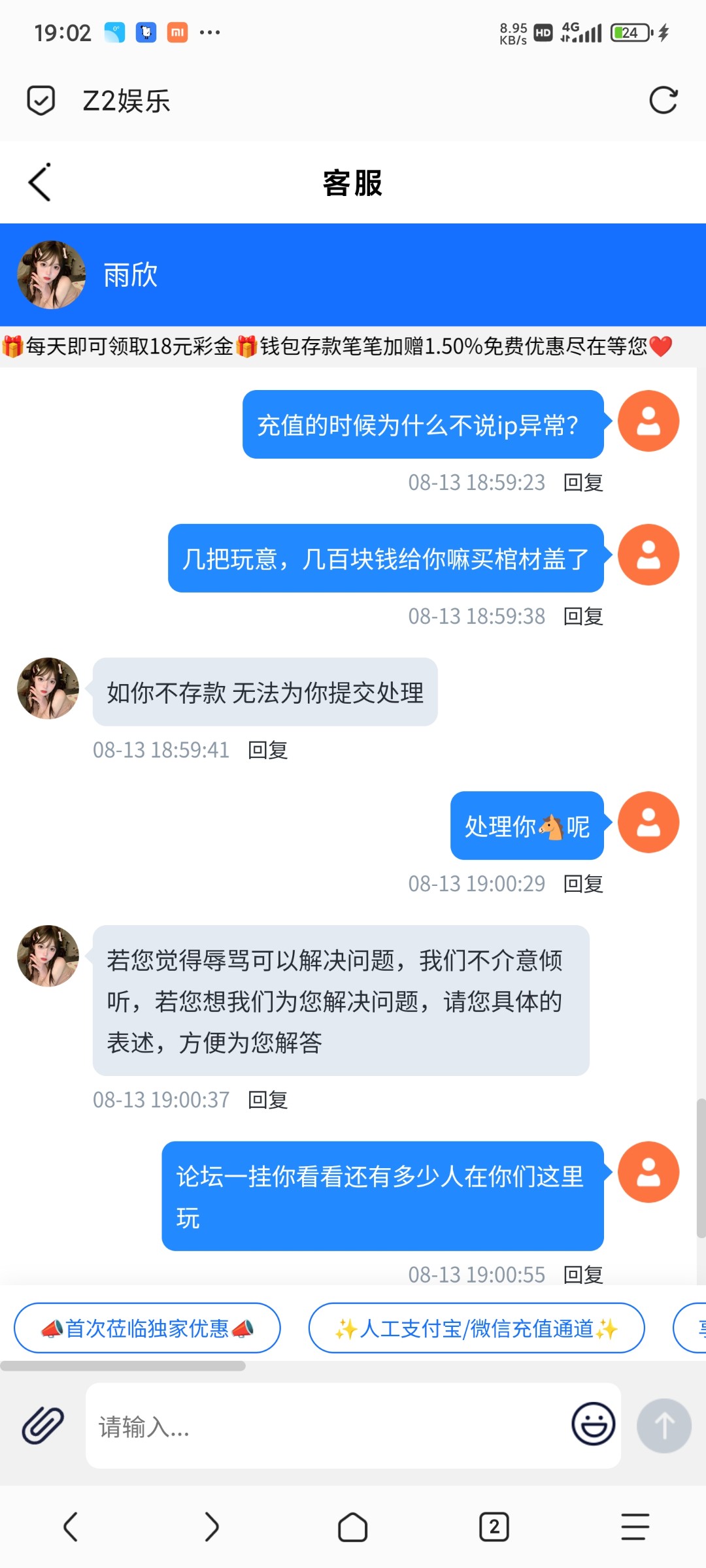This screenshot has width=706, height=1568.
Task: Attach a file with the paperclip icon
Action: [43, 1425]
